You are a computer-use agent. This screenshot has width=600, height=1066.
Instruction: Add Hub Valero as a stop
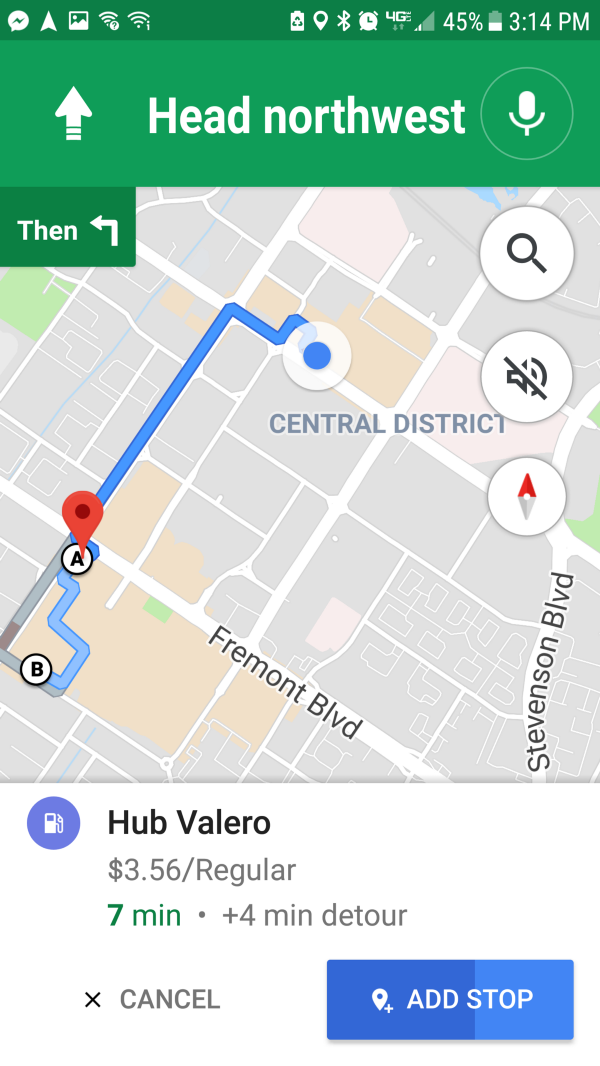click(450, 999)
